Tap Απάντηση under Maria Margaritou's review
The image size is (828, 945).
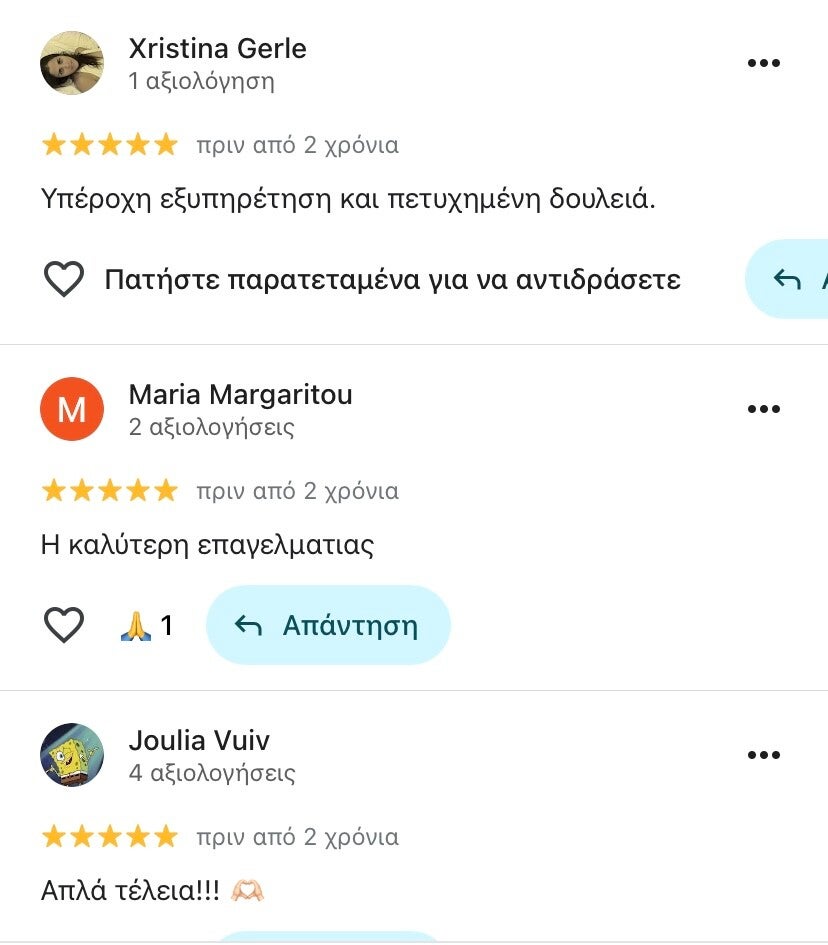coord(328,625)
